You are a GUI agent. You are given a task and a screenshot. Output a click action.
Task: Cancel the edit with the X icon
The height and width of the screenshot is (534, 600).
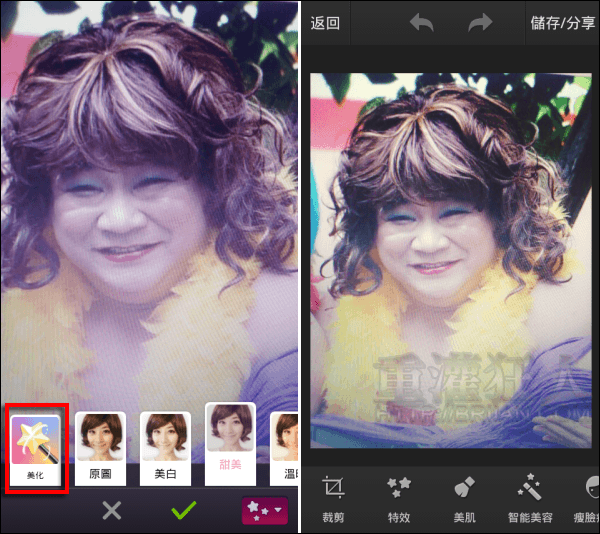point(112,510)
